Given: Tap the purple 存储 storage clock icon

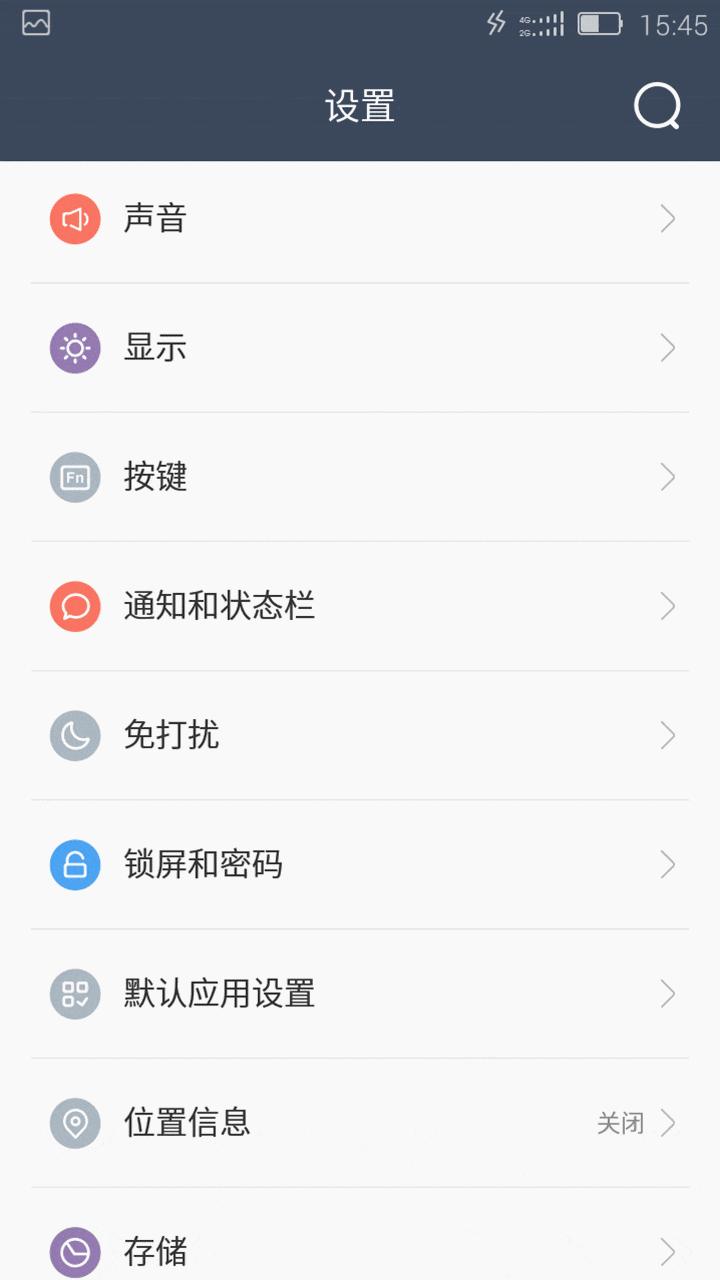Looking at the screenshot, I should coord(75,1251).
